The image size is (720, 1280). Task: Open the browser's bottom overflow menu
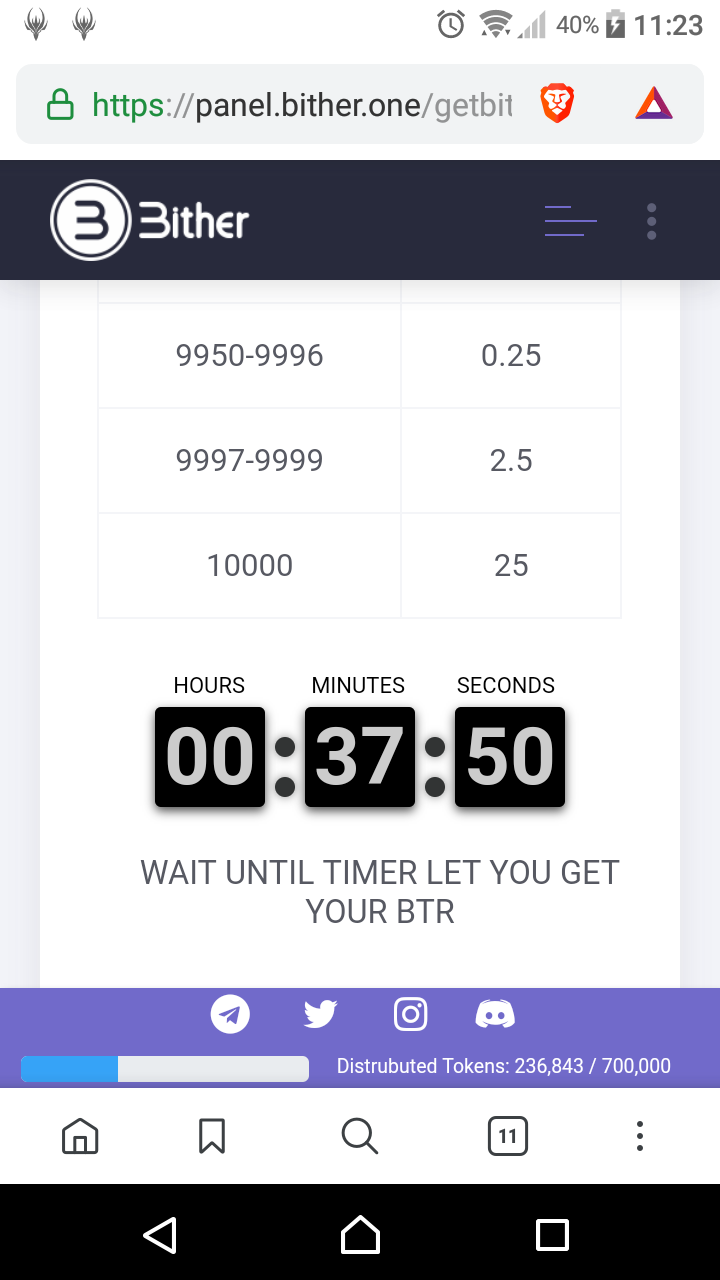coord(640,1136)
